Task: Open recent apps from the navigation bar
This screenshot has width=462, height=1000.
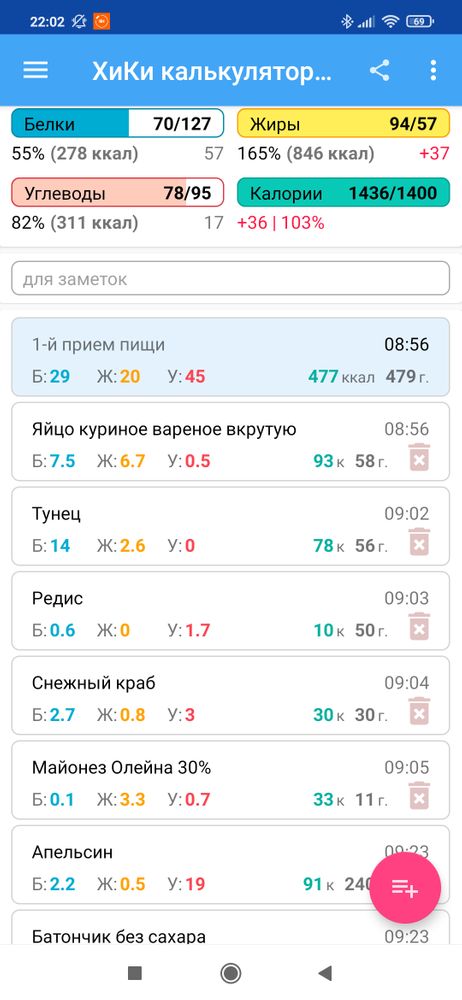Action: click(134, 973)
